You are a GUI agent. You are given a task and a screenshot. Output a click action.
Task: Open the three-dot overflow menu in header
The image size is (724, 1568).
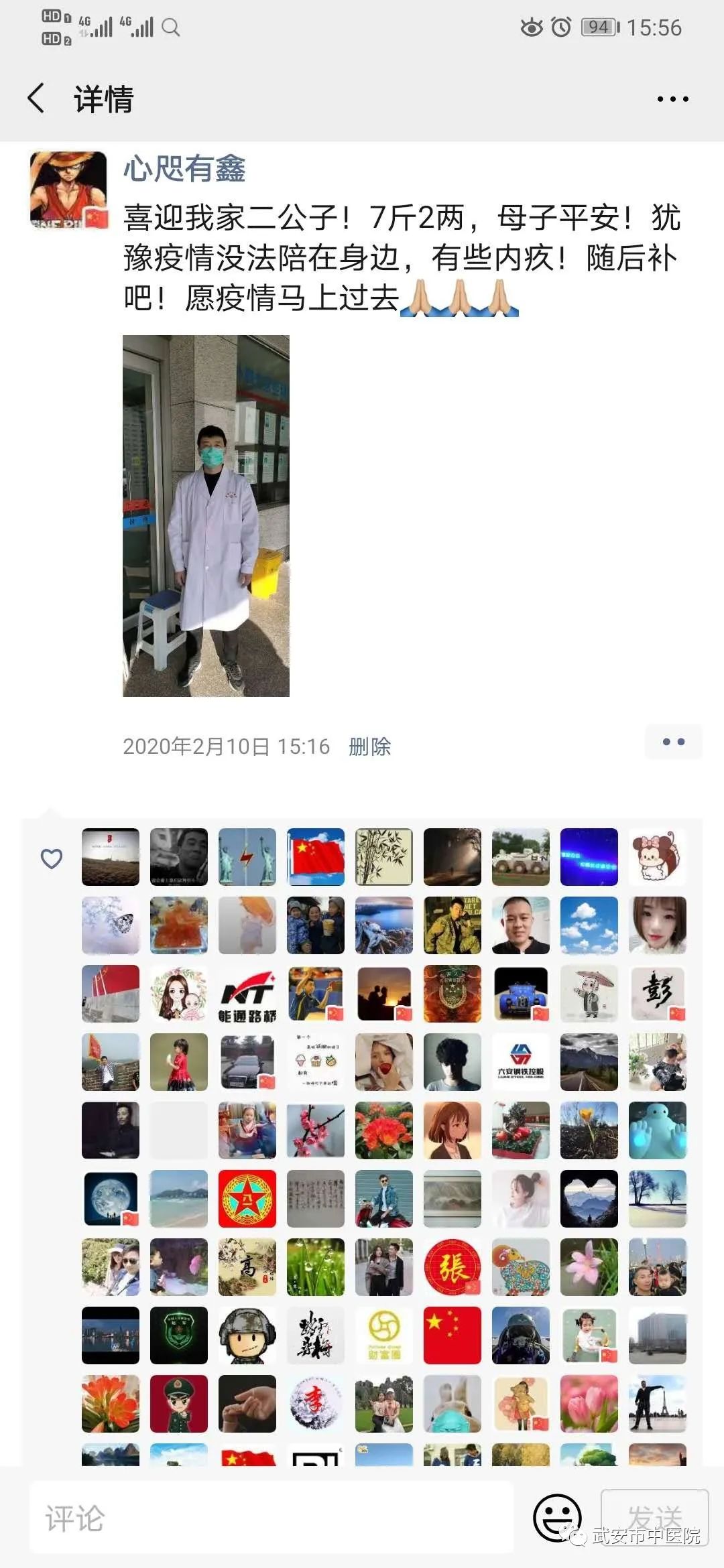pyautogui.click(x=672, y=99)
